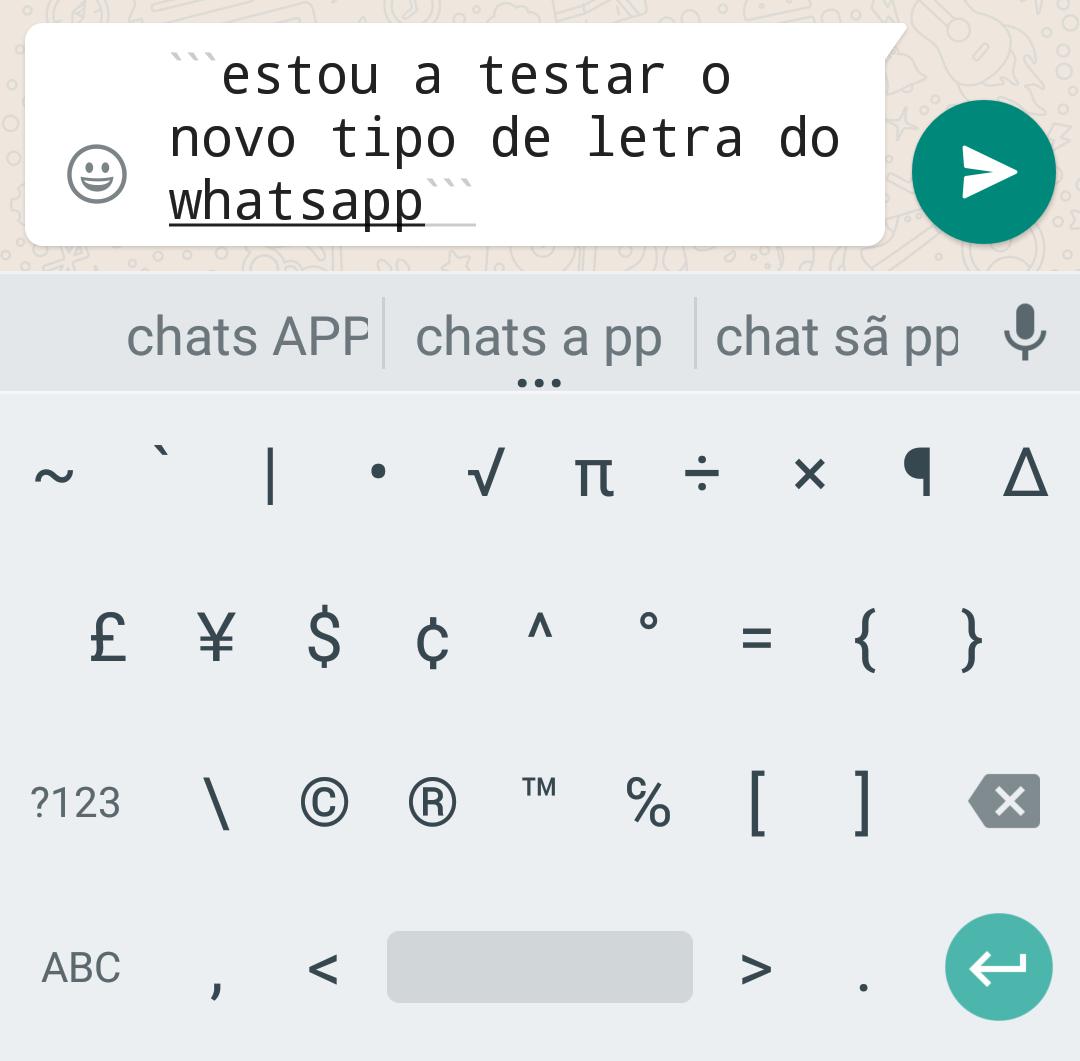Screen dimensions: 1080x1061
Task: Insert a space with the spacebar
Action: click(539, 967)
